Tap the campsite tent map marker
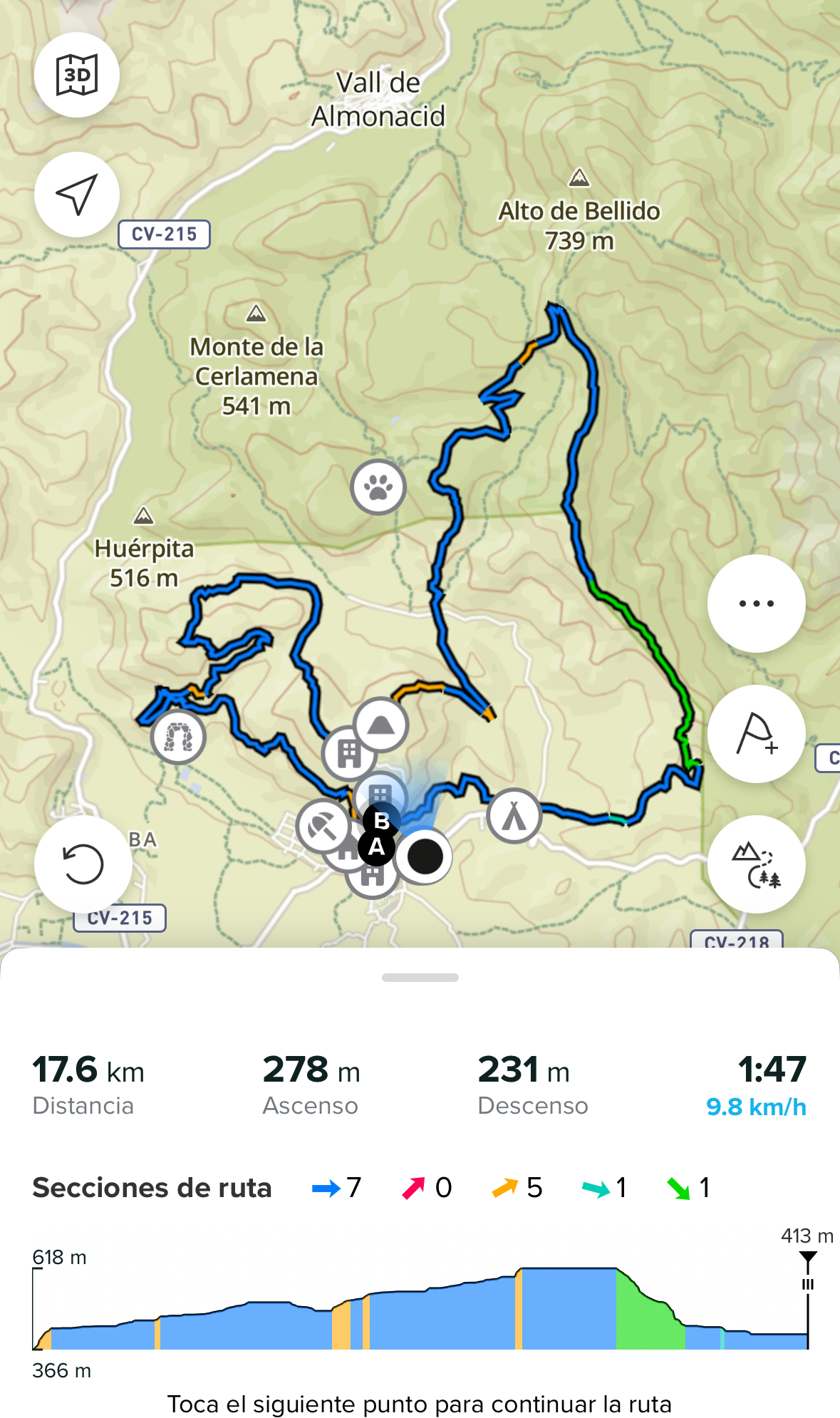The height and width of the screenshot is (1418, 840). pos(514,816)
